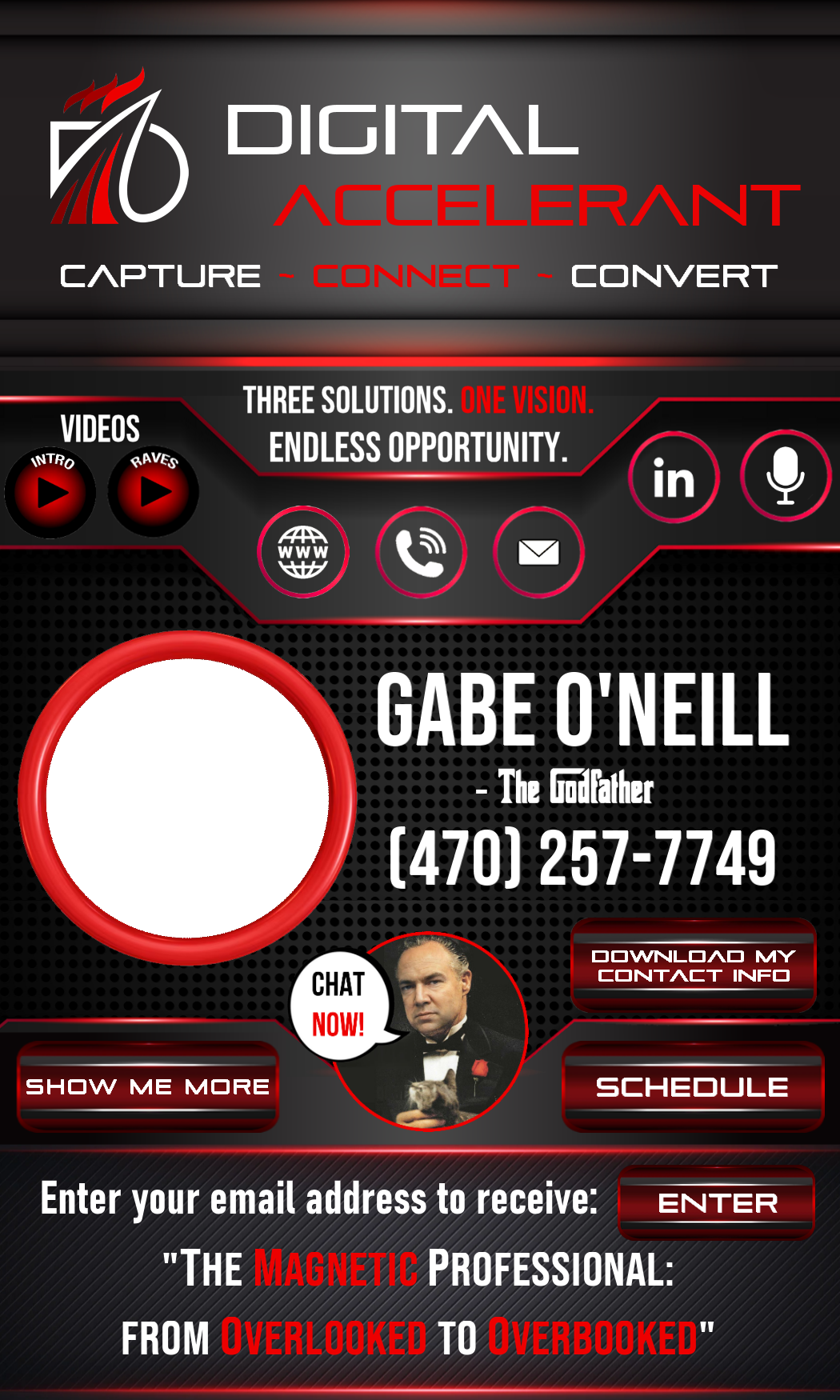Open the Schedule button
The width and height of the screenshot is (840, 1400).
[x=692, y=1087]
